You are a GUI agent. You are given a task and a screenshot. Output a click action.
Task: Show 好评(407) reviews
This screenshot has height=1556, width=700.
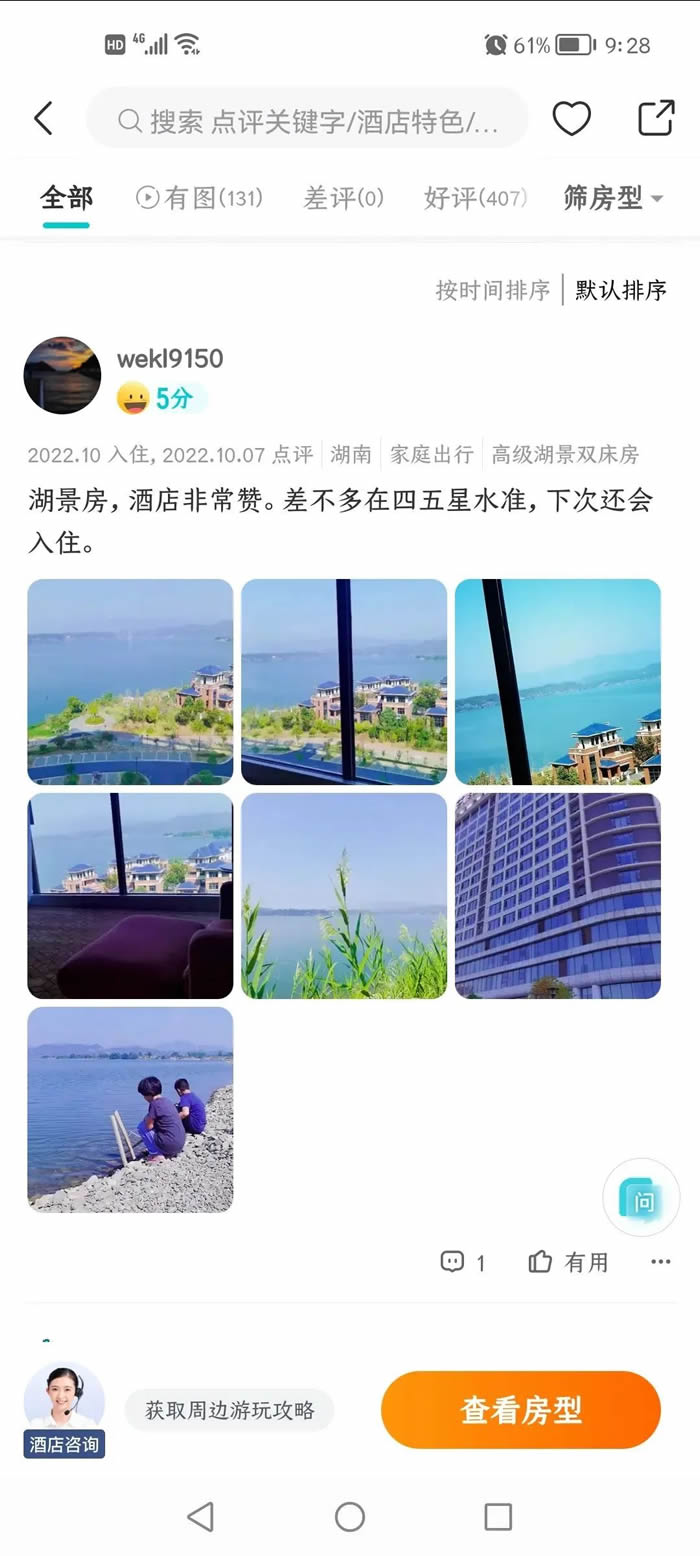click(x=475, y=198)
